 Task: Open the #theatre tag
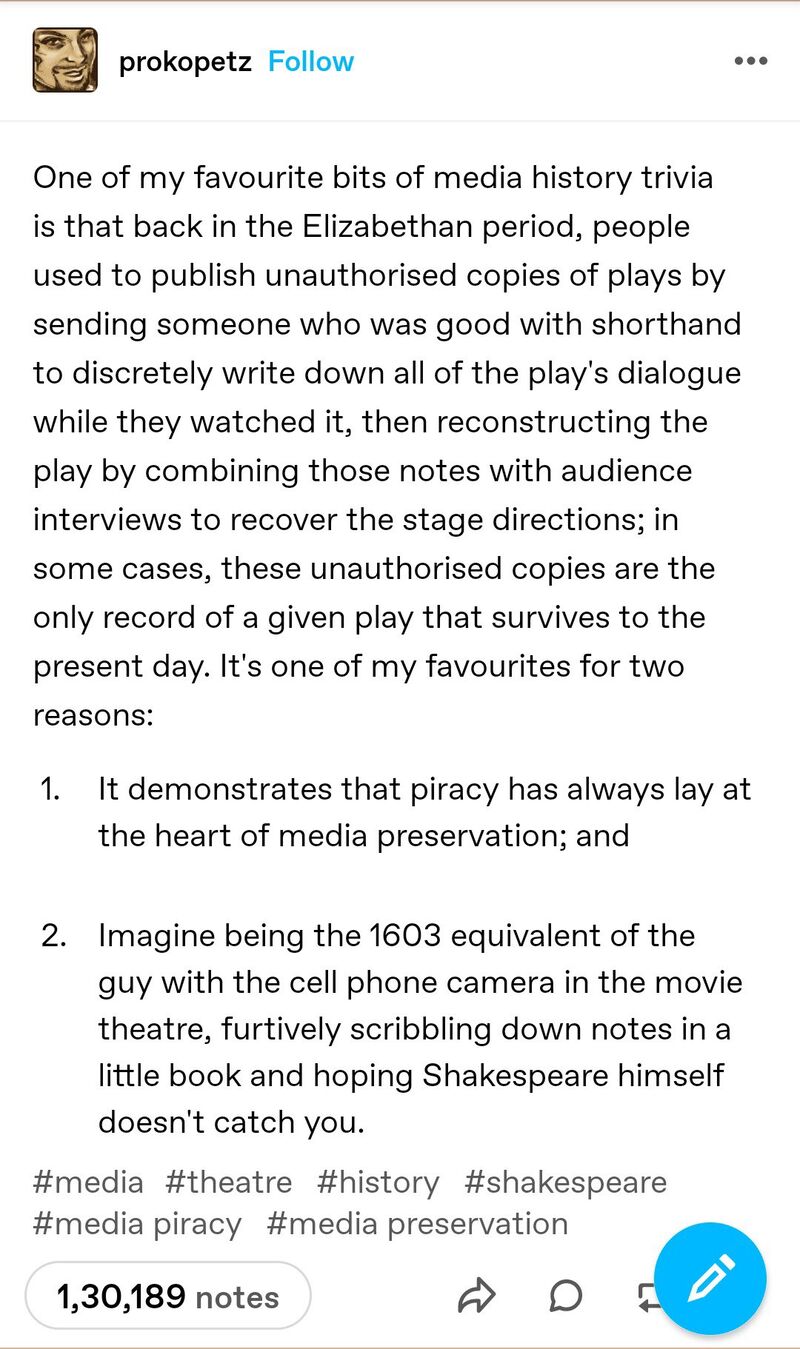pyautogui.click(x=229, y=1182)
